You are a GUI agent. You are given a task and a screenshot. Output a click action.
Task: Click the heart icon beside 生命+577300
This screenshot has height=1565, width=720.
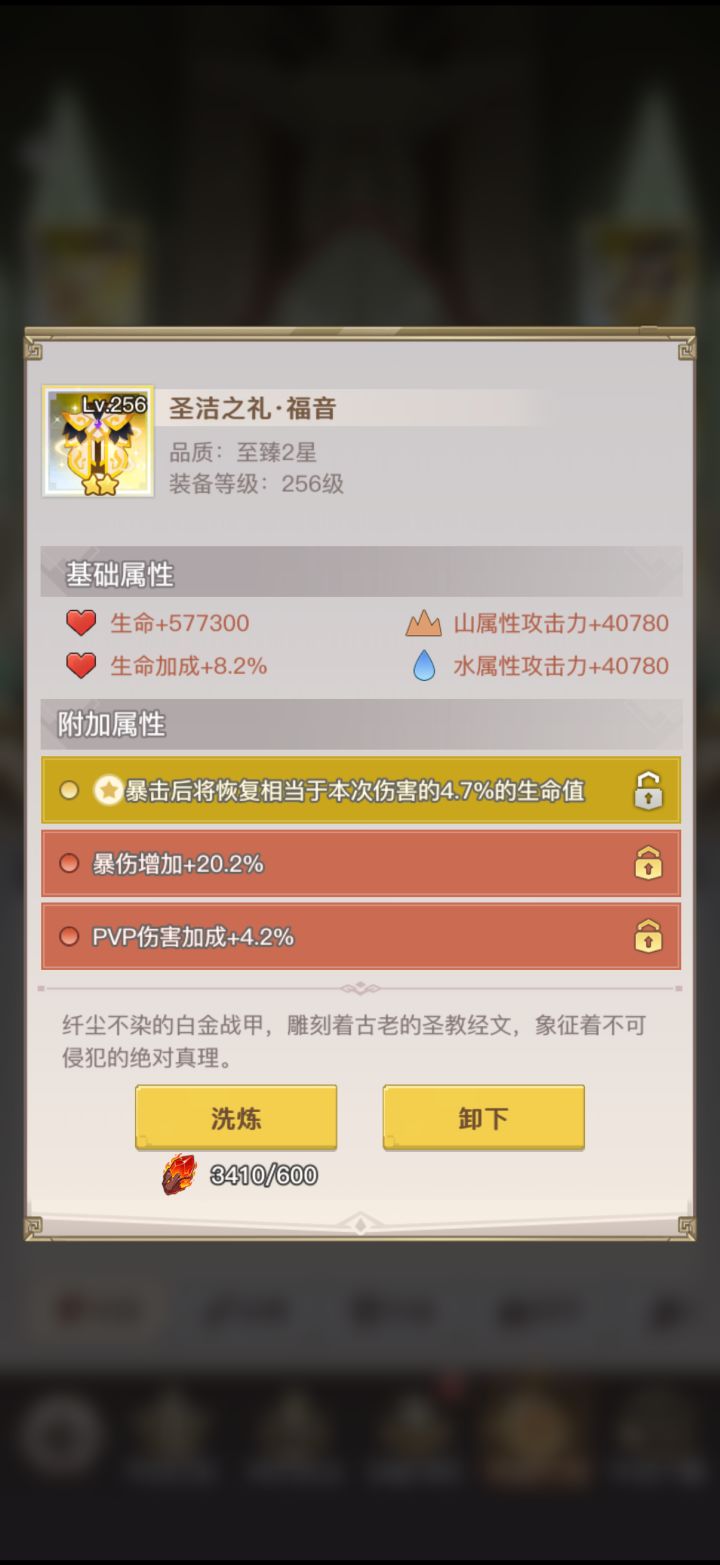(x=80, y=623)
